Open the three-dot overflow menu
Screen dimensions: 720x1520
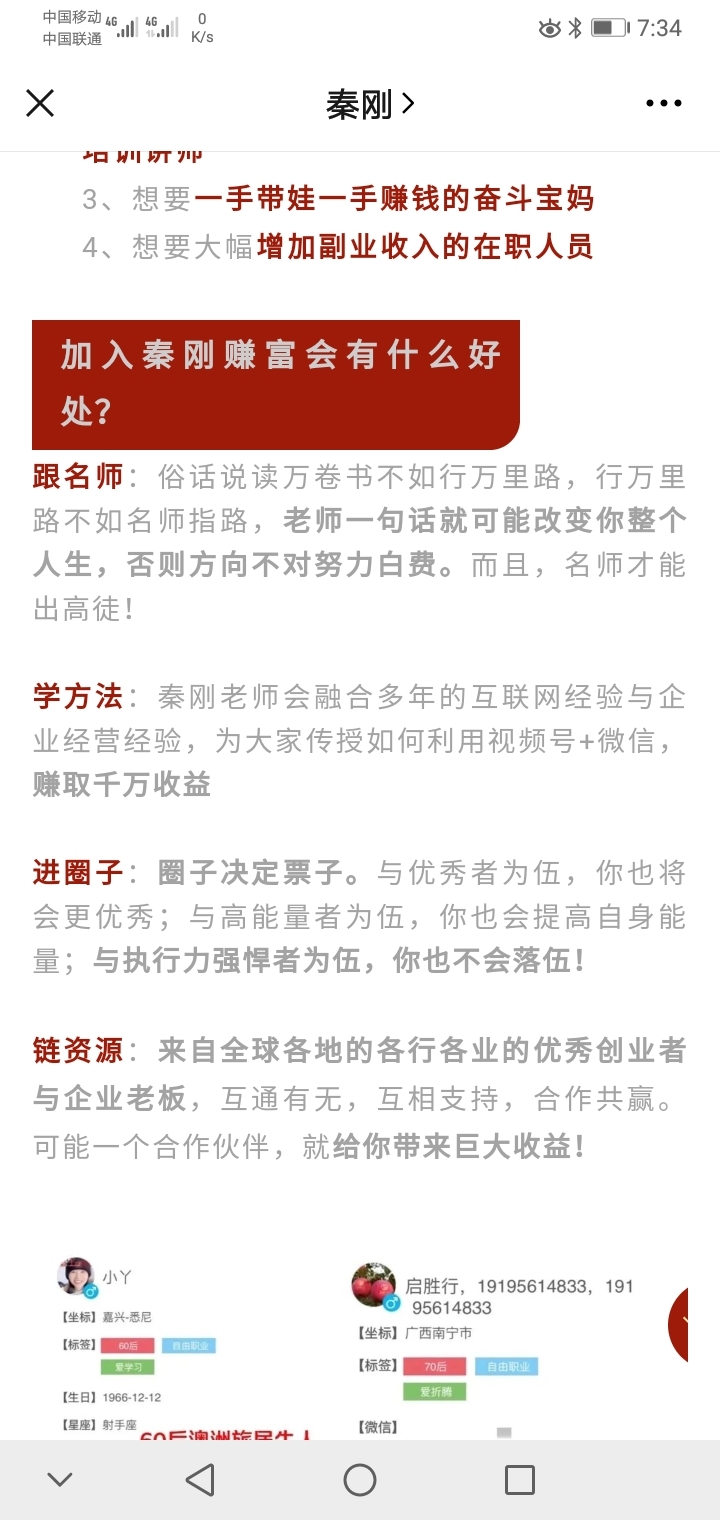(664, 103)
